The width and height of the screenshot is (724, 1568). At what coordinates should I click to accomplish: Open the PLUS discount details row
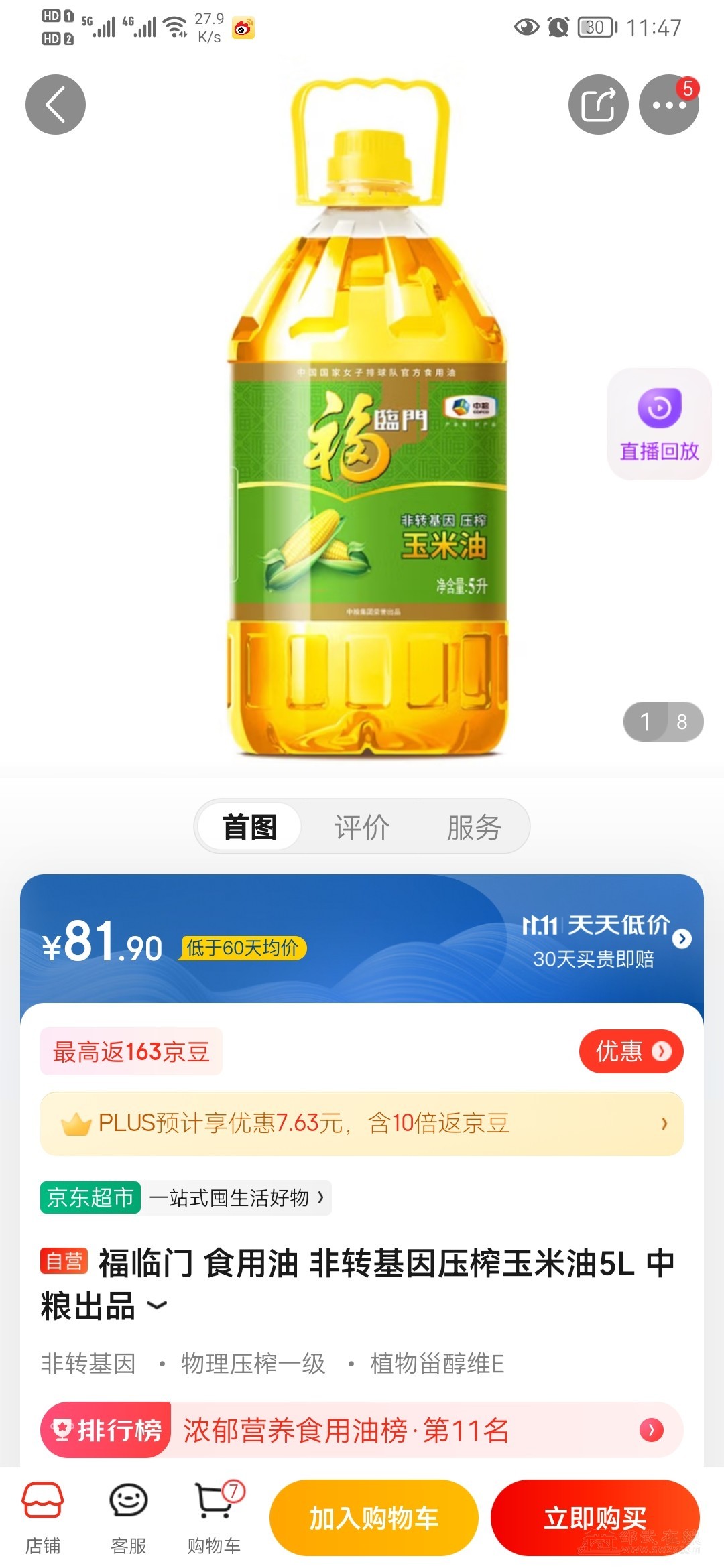(x=362, y=1123)
